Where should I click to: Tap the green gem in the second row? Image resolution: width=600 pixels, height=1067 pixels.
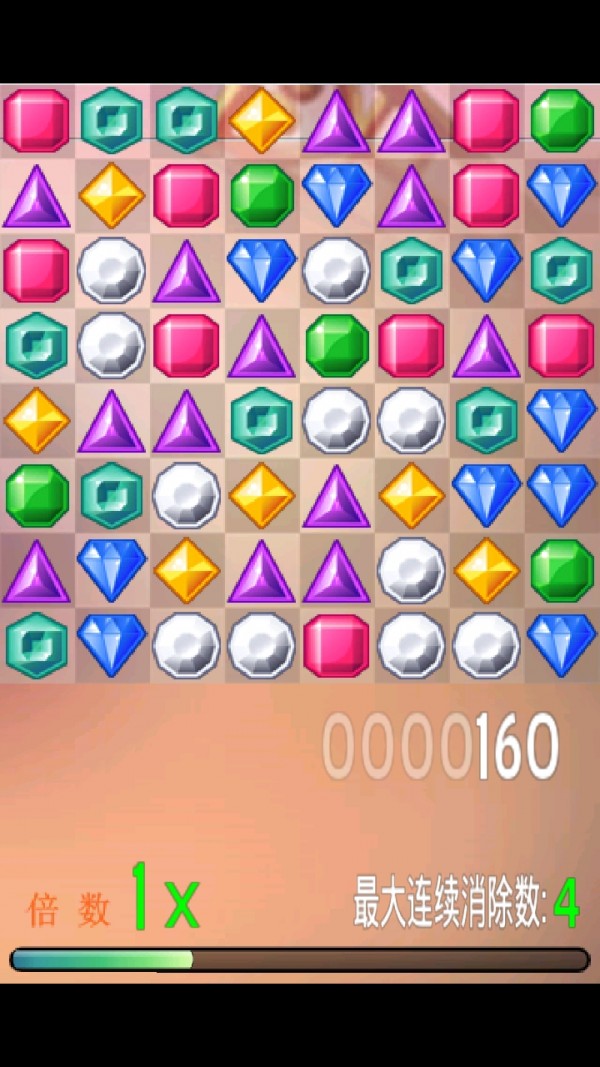[x=262, y=195]
